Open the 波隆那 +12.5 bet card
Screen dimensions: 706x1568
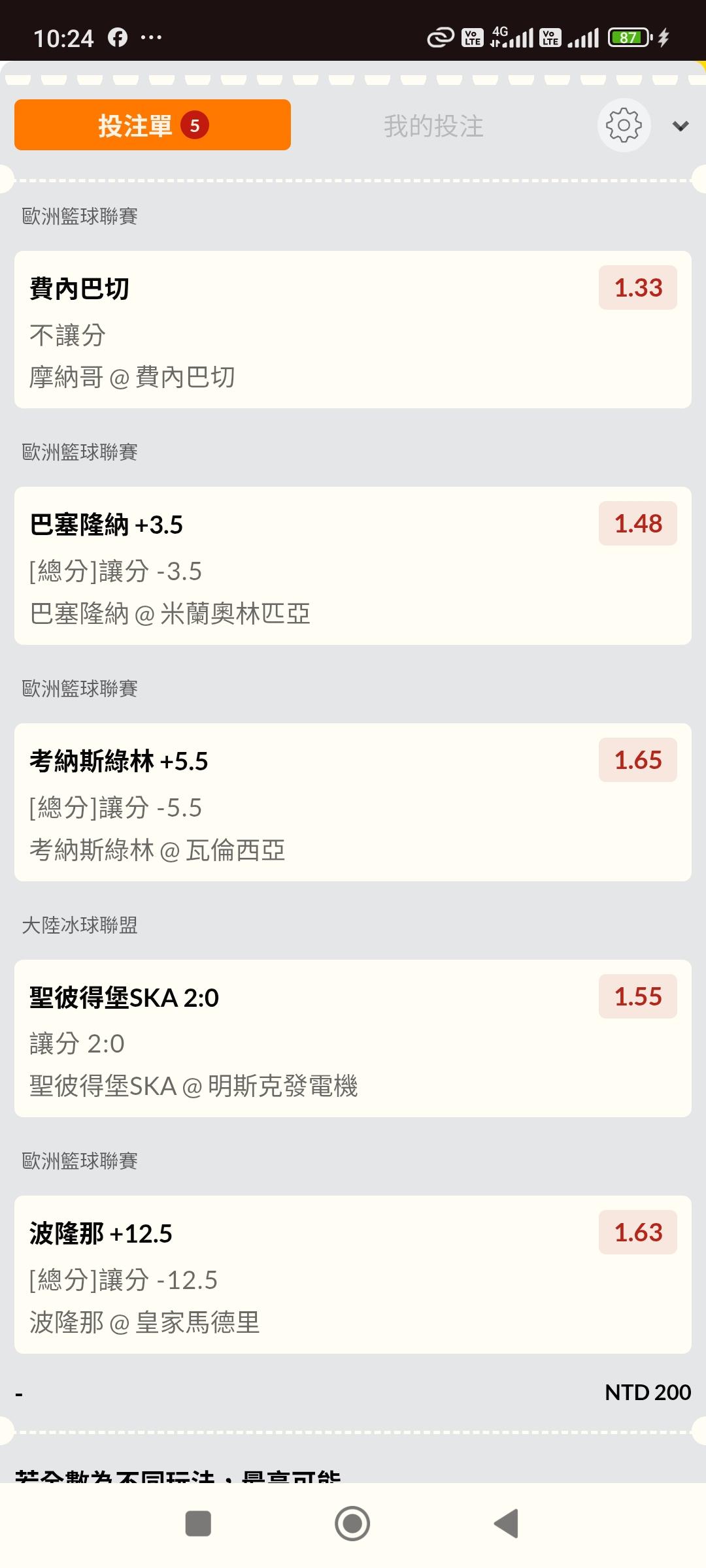click(353, 1275)
